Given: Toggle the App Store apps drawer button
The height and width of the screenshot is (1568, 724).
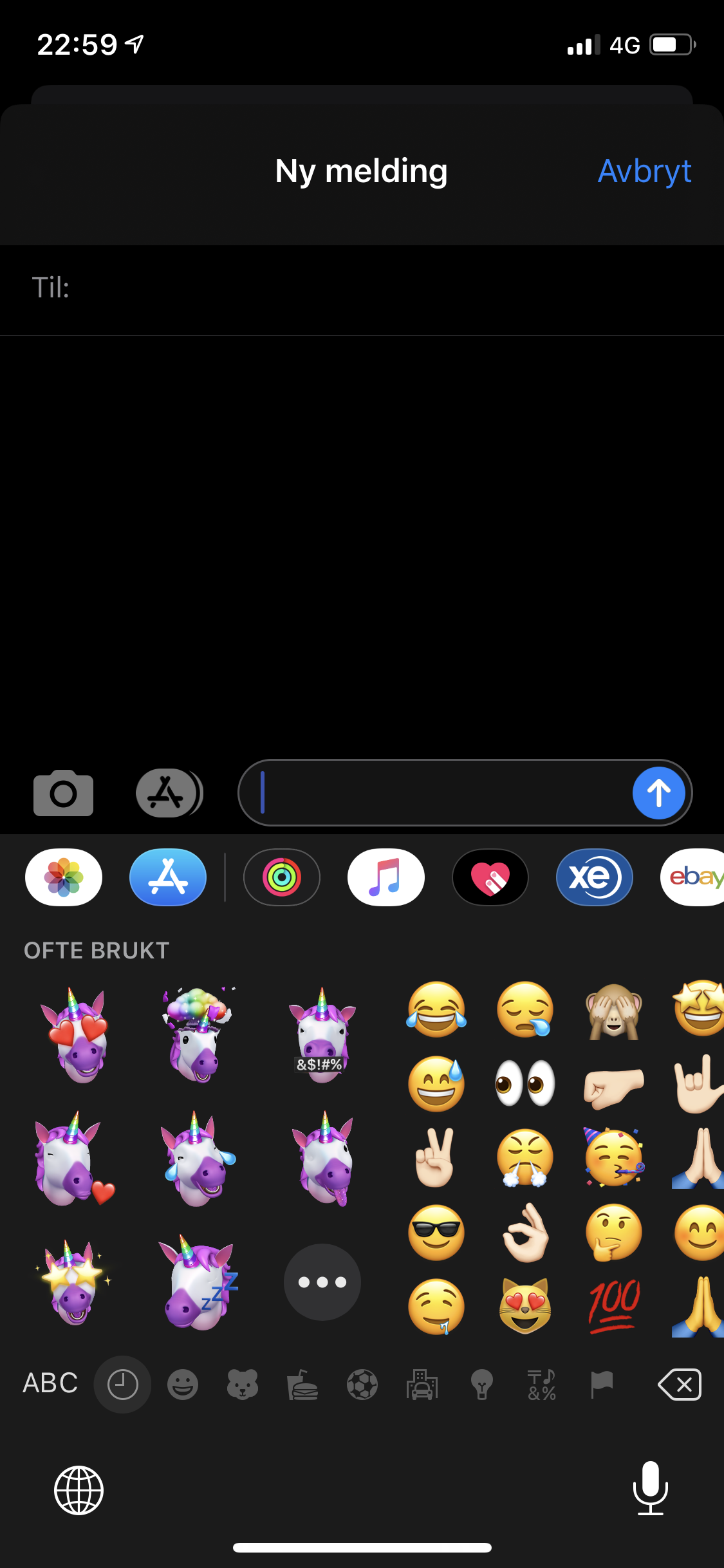Looking at the screenshot, I should click(169, 792).
